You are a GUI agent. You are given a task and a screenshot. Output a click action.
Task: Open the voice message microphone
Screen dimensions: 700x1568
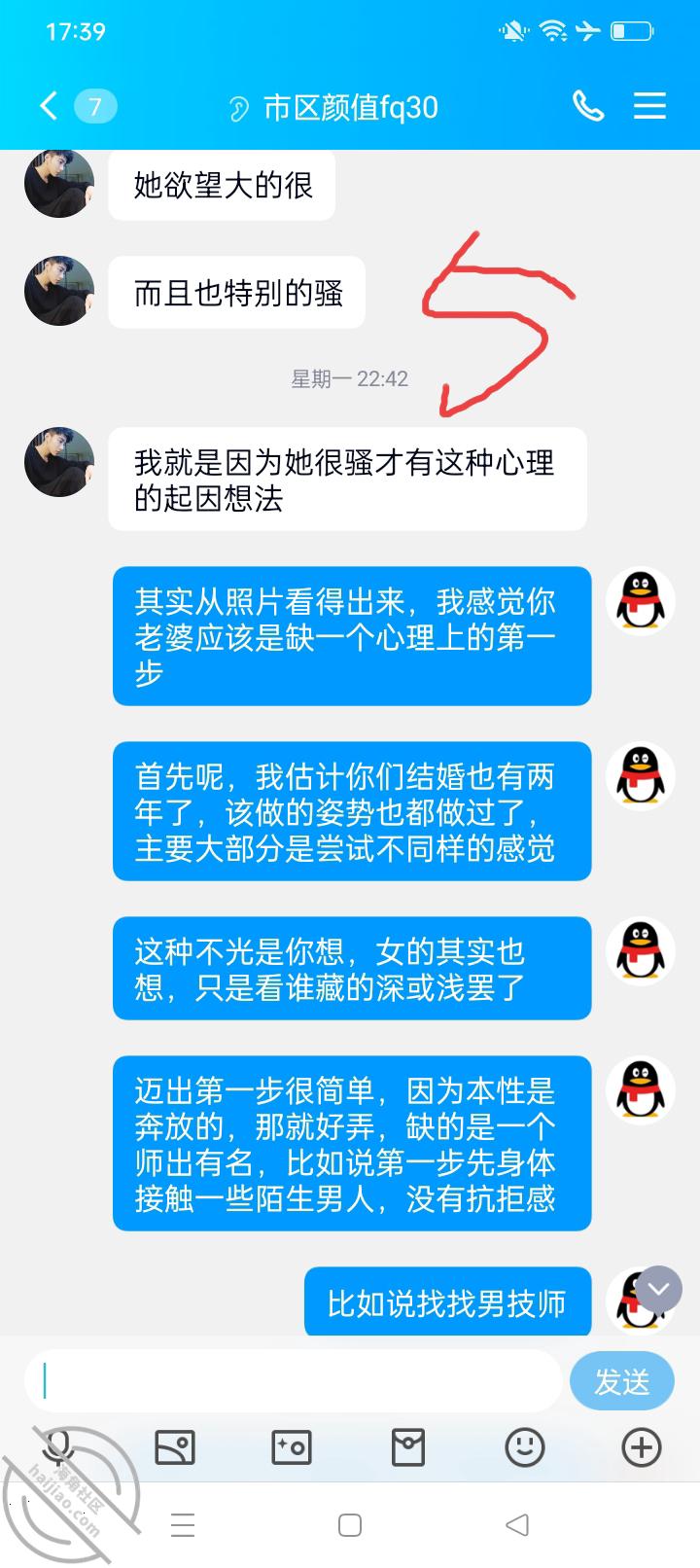(x=58, y=1446)
